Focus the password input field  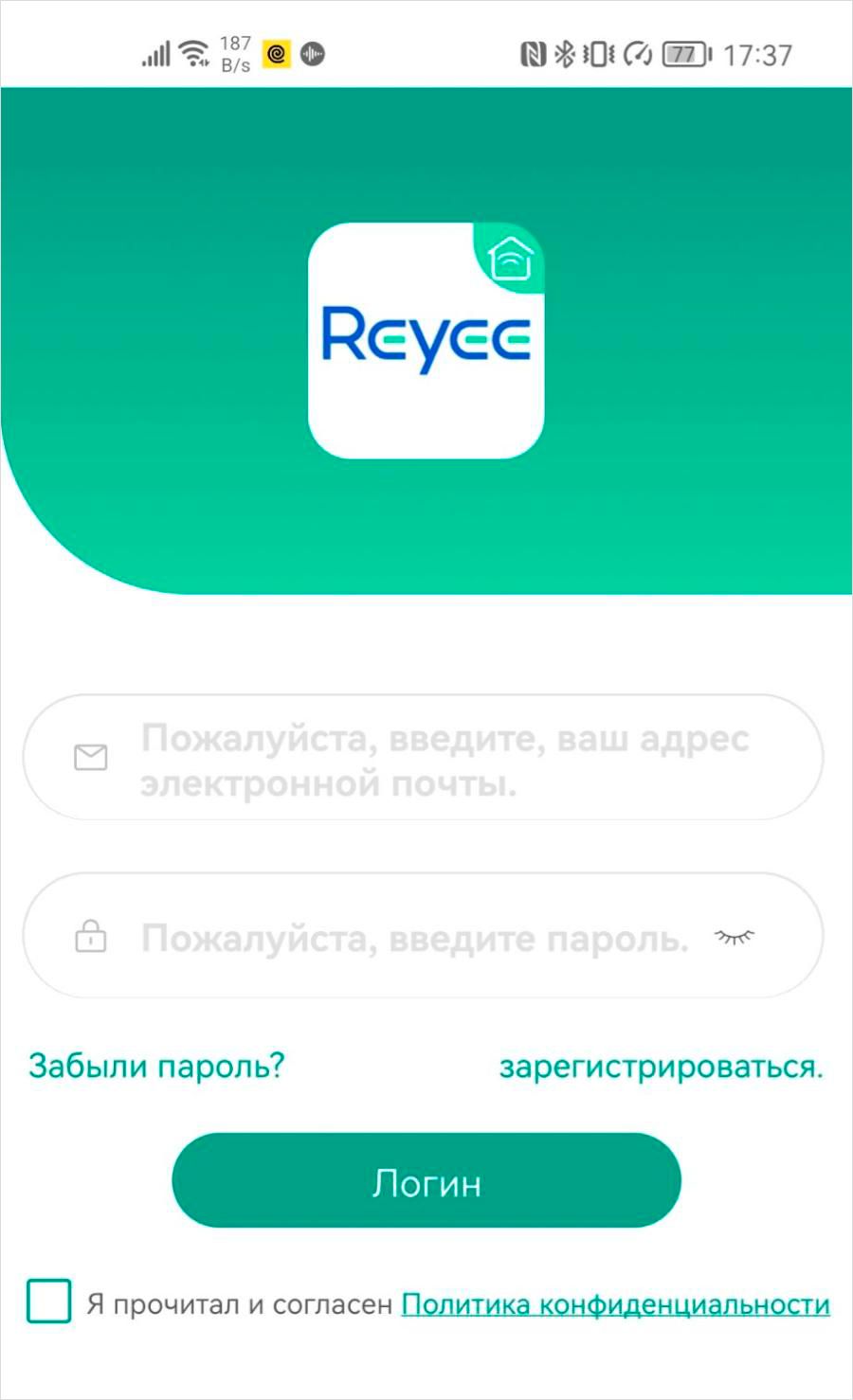point(415,938)
